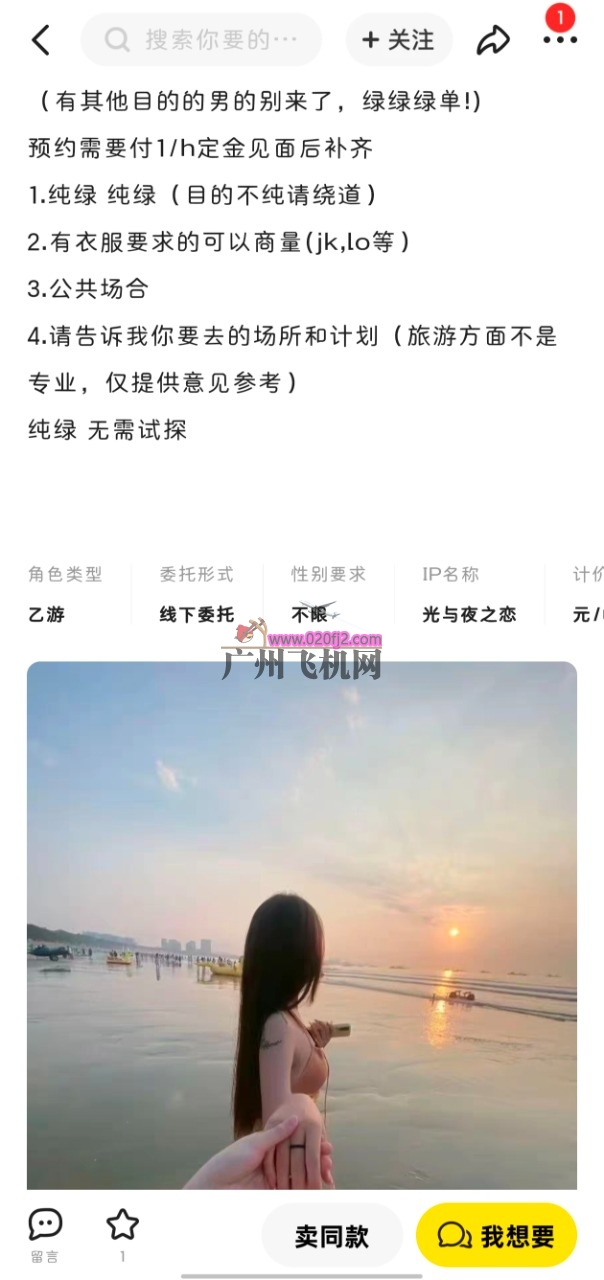Go back using the top-left arrow
The height and width of the screenshot is (1280, 604).
(x=40, y=40)
